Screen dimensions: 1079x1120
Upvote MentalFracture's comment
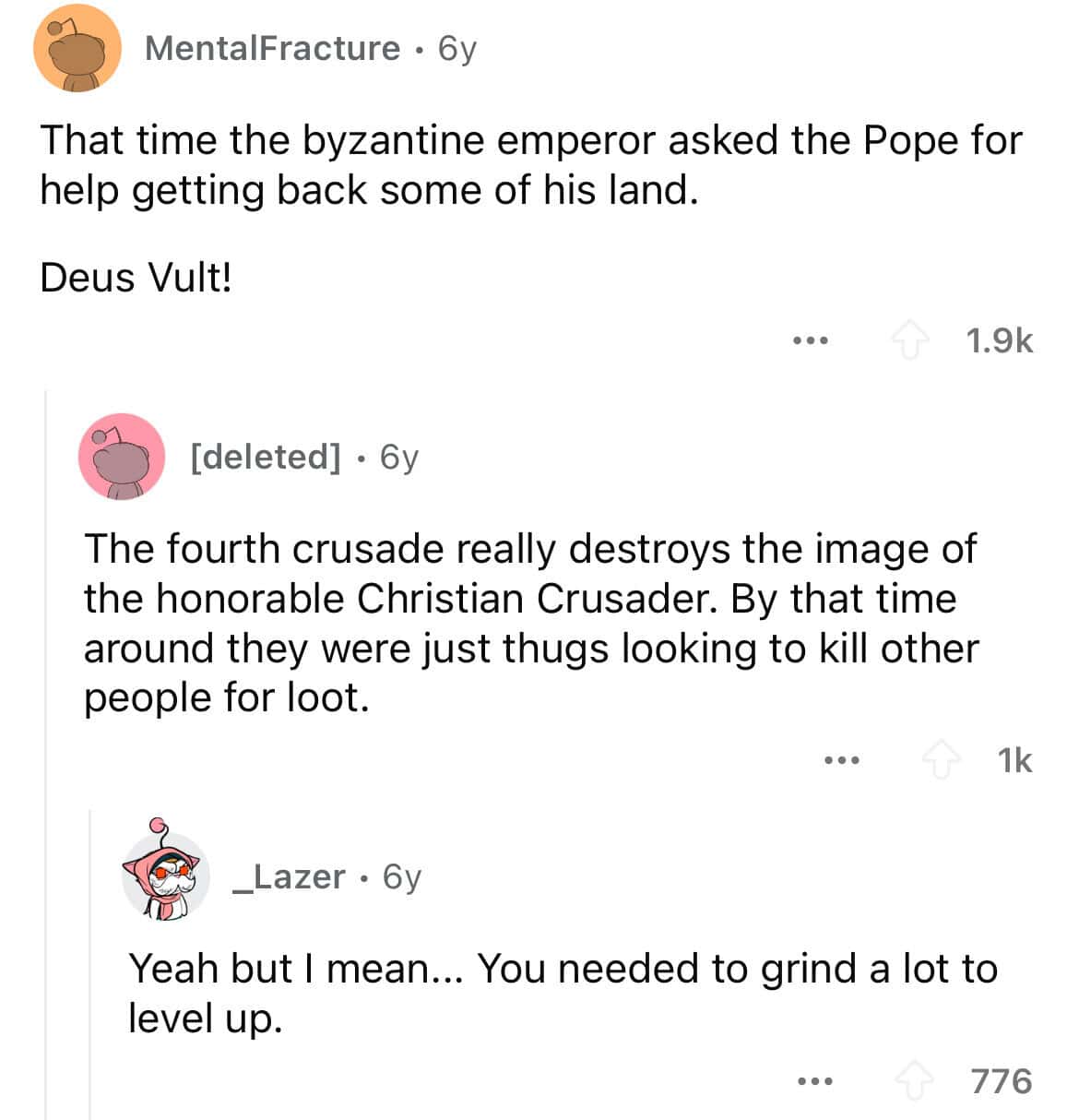909,340
